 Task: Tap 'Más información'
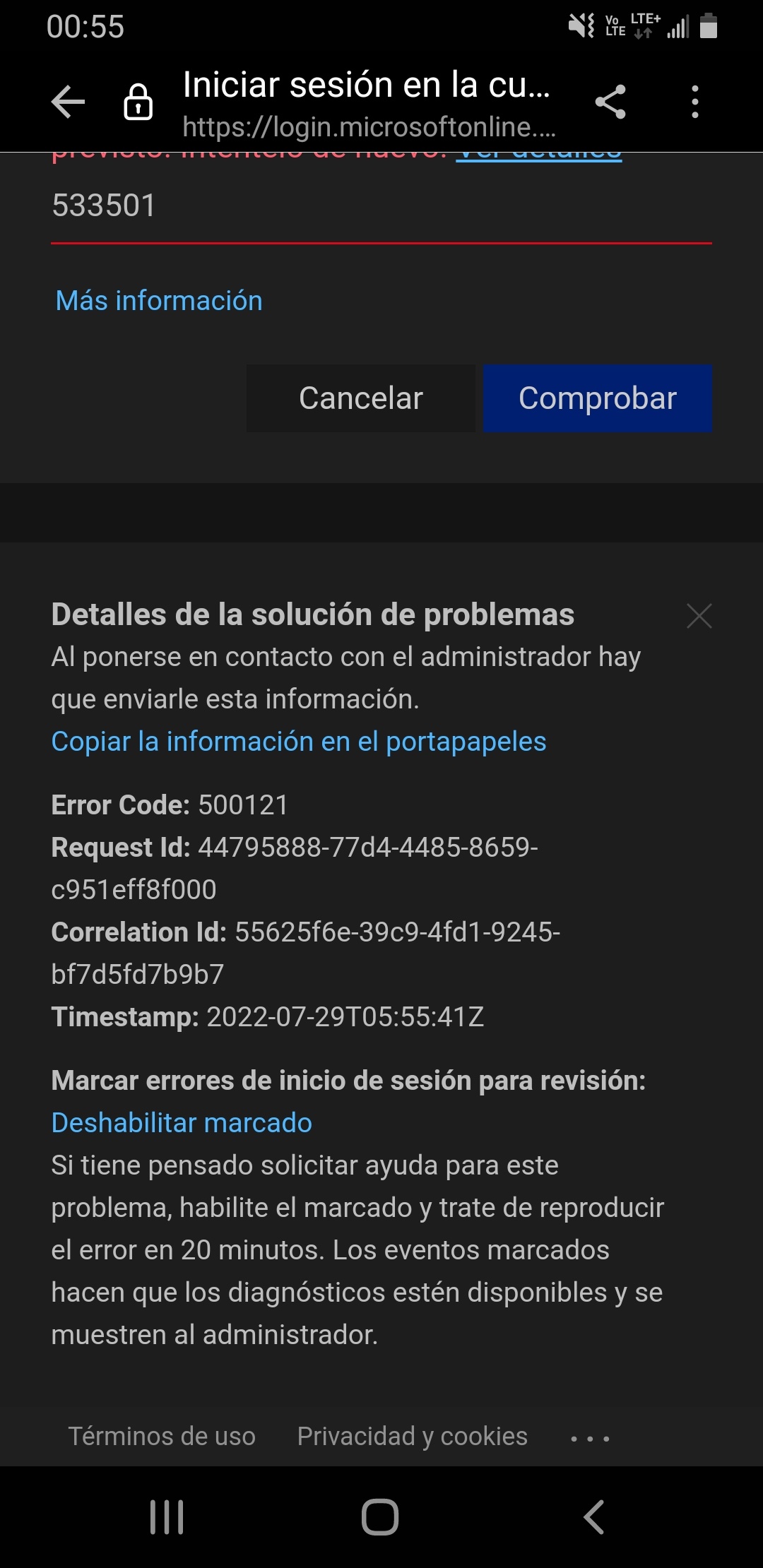click(158, 300)
